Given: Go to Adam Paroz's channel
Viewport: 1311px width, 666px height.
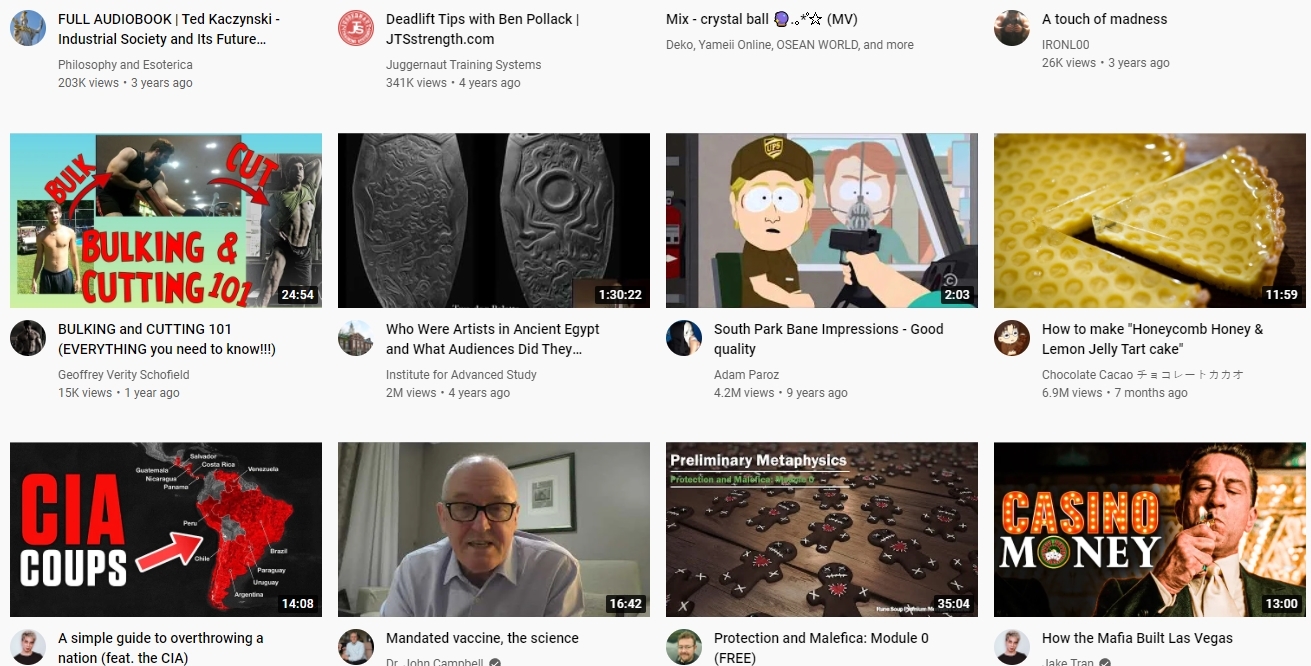Looking at the screenshot, I should point(746,375).
